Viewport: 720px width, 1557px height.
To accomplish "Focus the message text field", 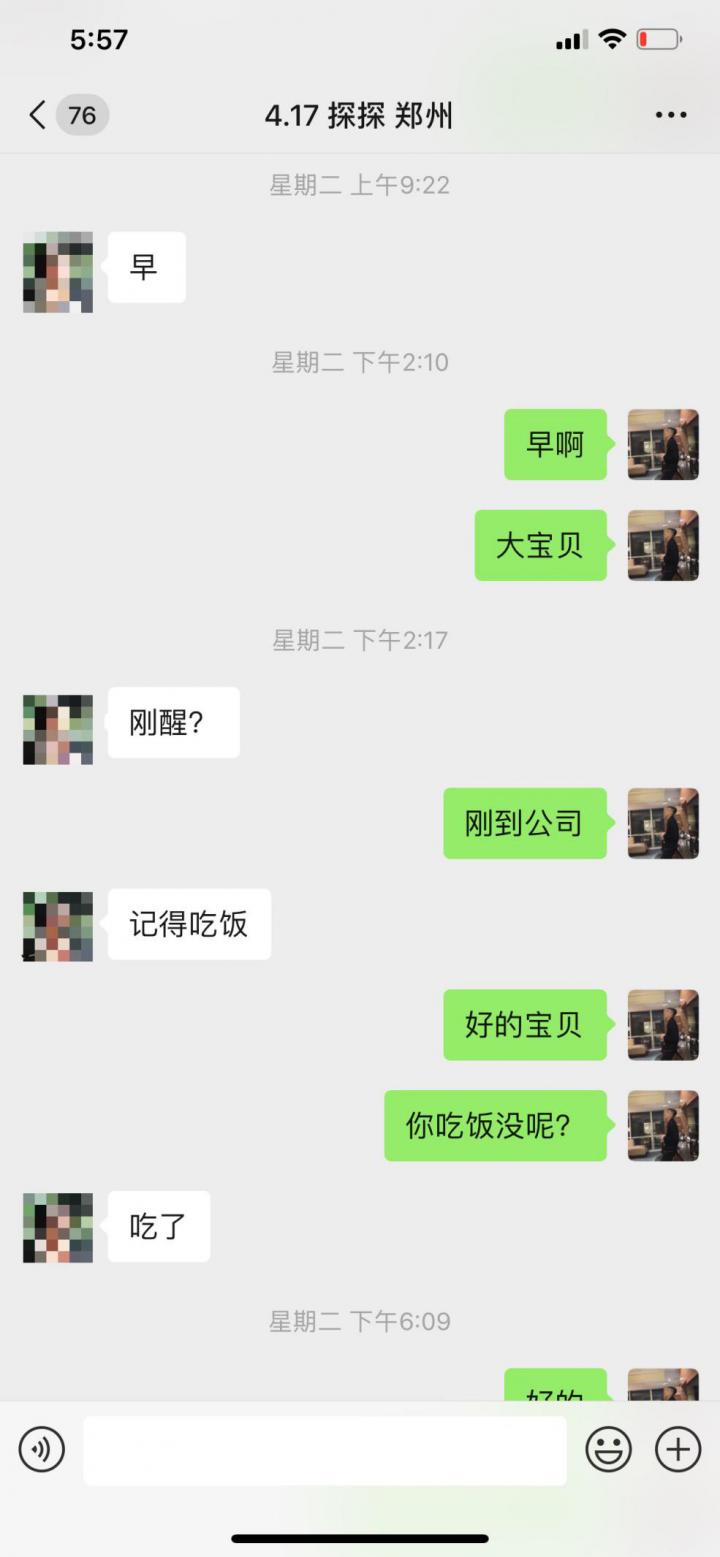I will (x=325, y=1450).
